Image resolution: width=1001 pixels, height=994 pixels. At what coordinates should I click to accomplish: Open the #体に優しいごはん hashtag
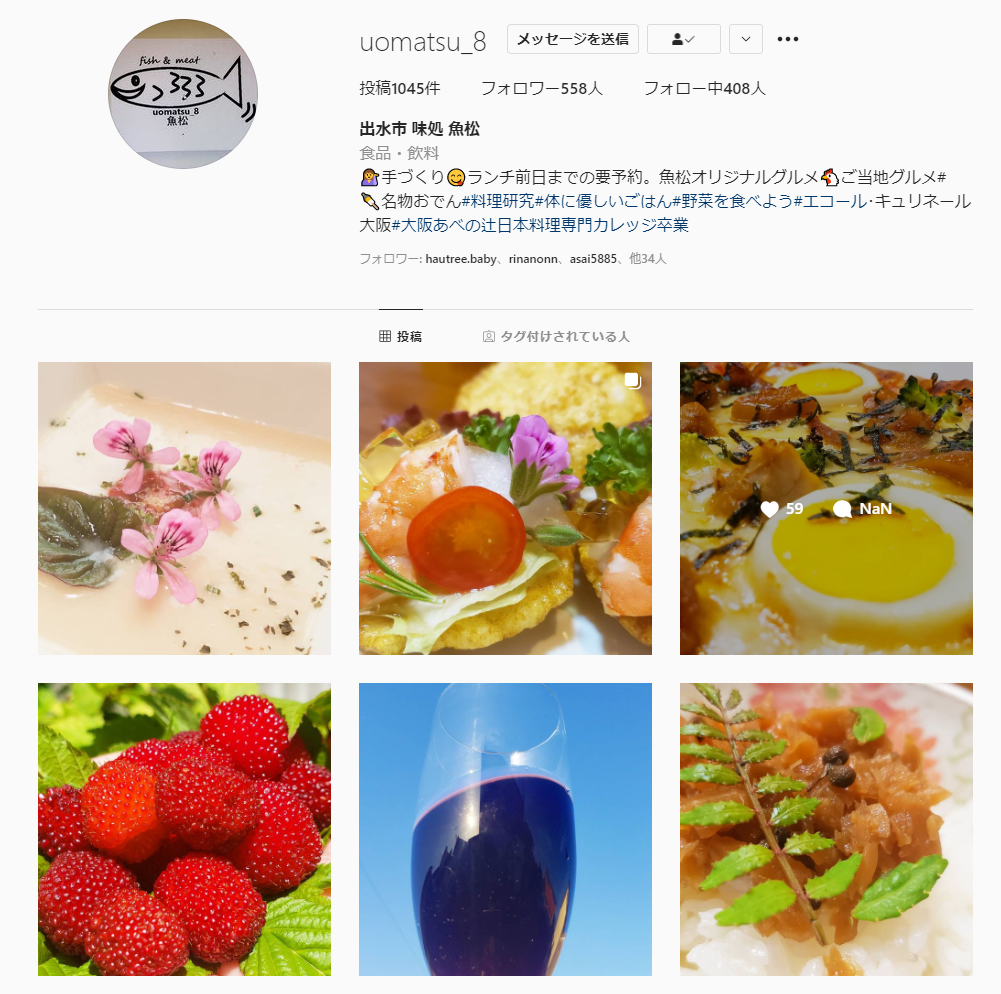point(602,201)
